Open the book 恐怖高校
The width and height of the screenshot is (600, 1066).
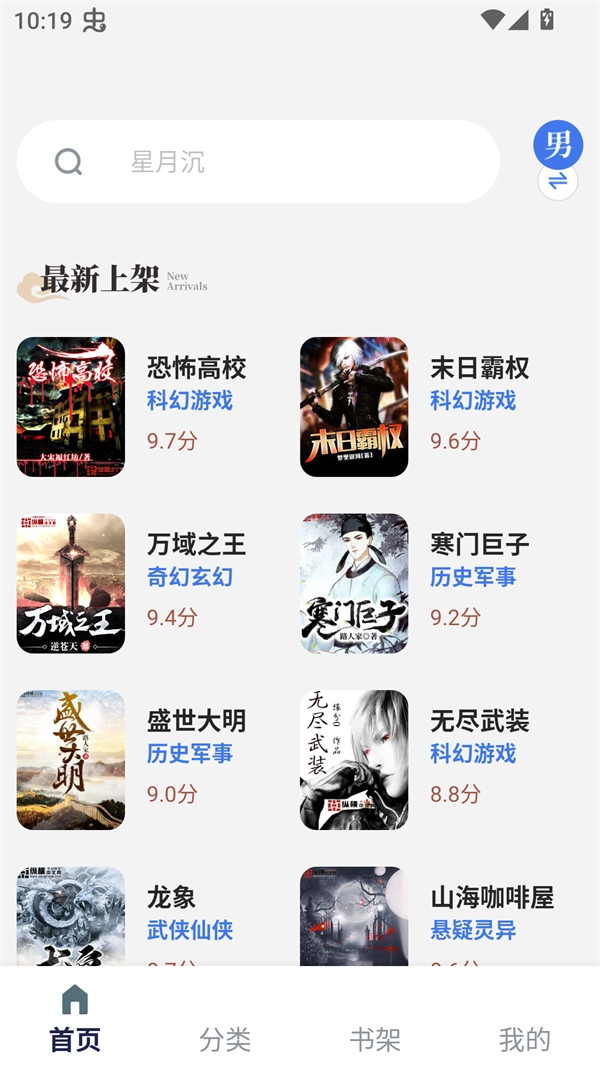71,406
